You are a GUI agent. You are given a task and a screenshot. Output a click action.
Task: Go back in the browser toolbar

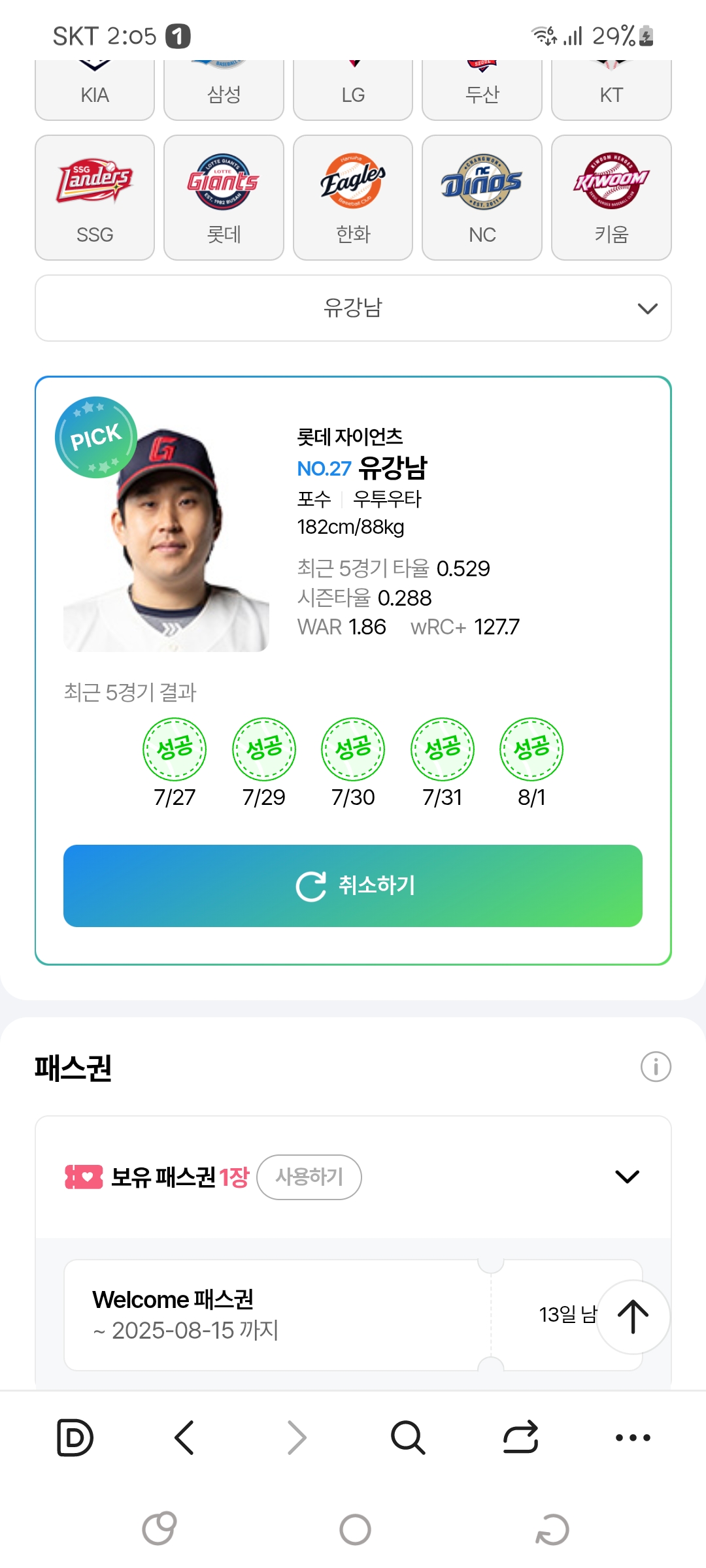(184, 1437)
